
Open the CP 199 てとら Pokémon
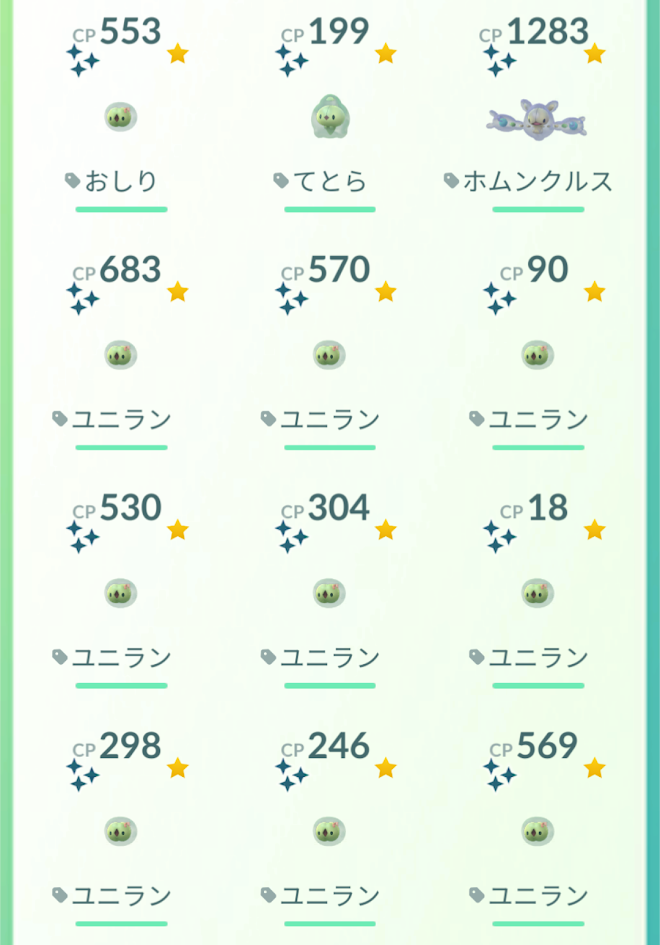point(329,116)
